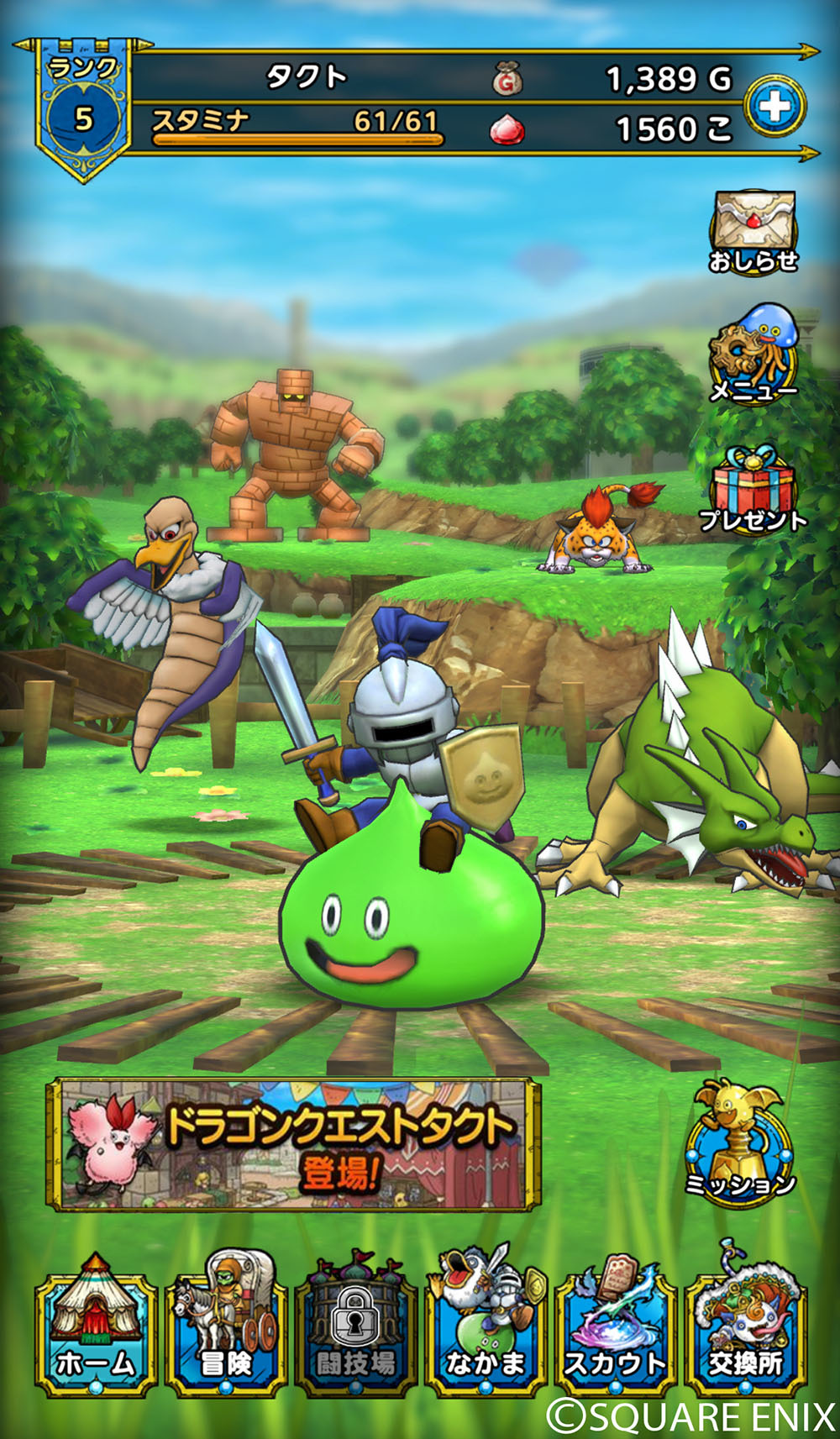840x1439 pixels.
Task: Open the 交換所 exchange tab
Action: tap(745, 1326)
